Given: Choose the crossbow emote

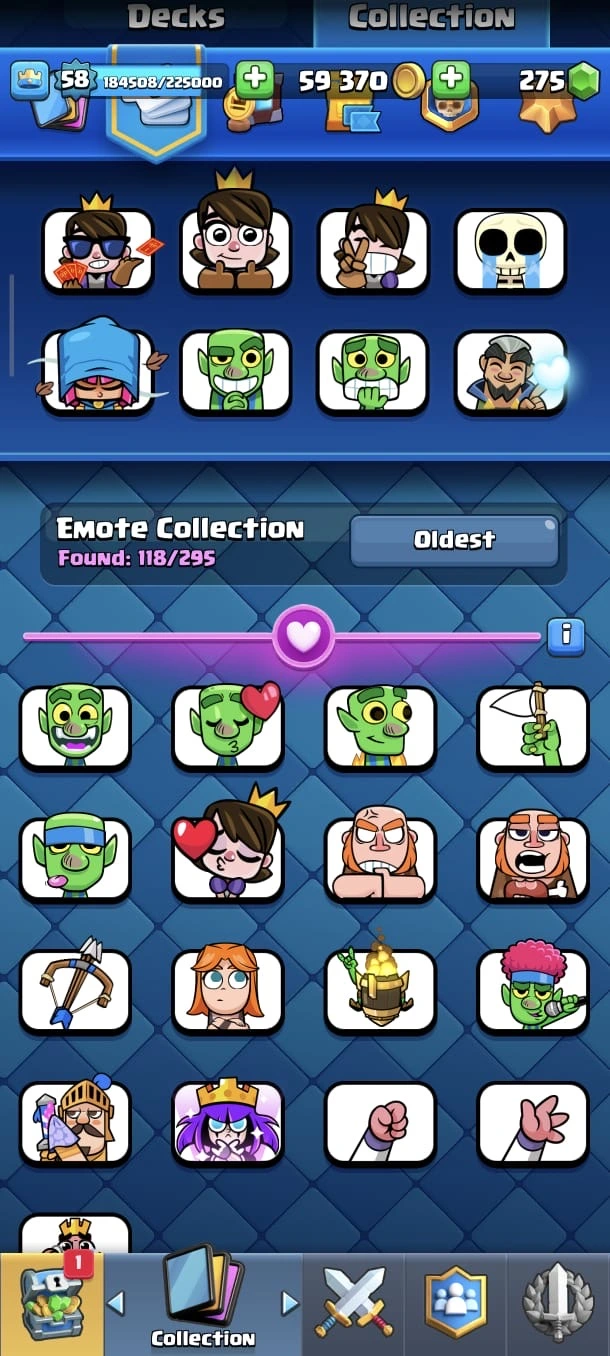Looking at the screenshot, I should tap(75, 991).
